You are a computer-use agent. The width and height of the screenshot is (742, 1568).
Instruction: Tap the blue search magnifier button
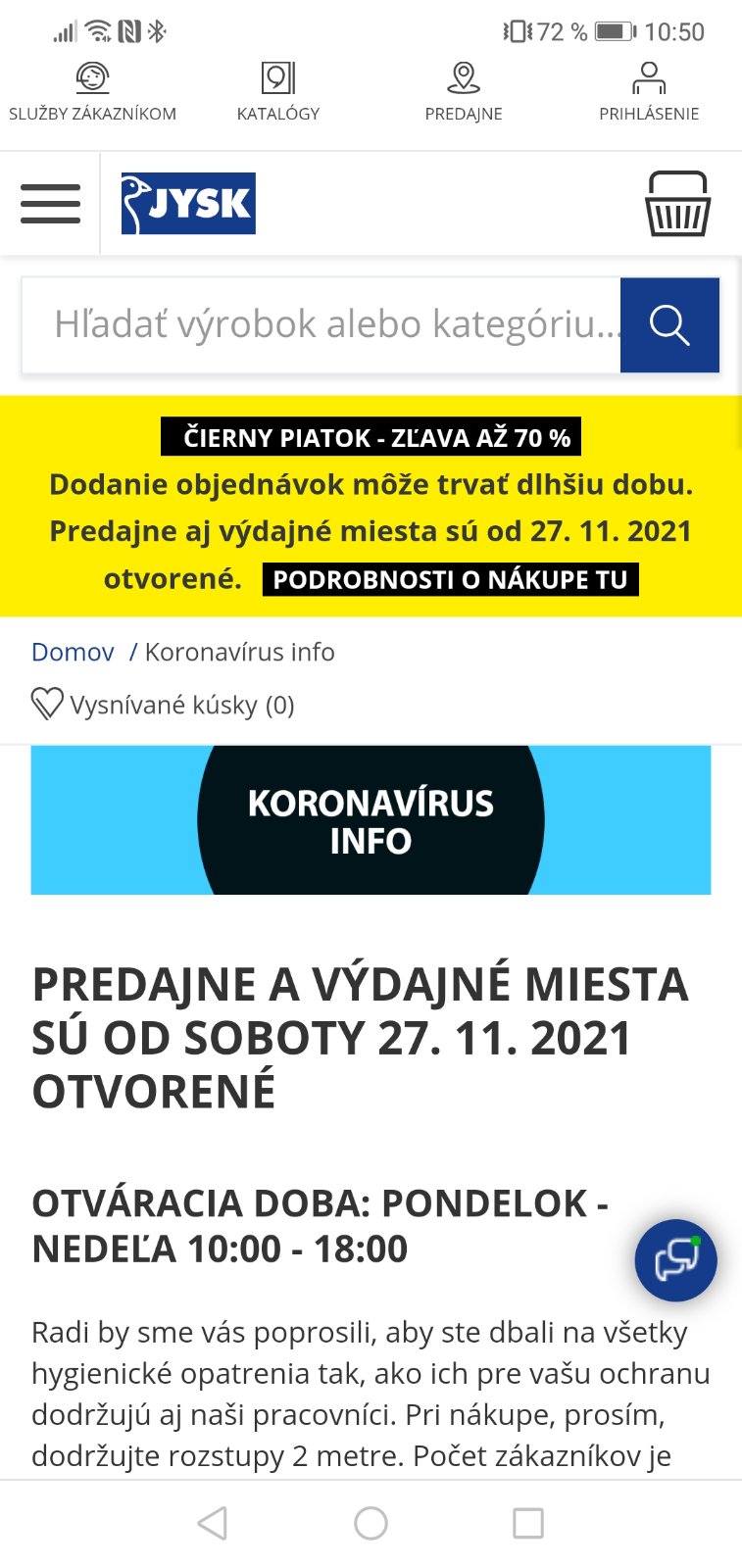click(x=669, y=325)
